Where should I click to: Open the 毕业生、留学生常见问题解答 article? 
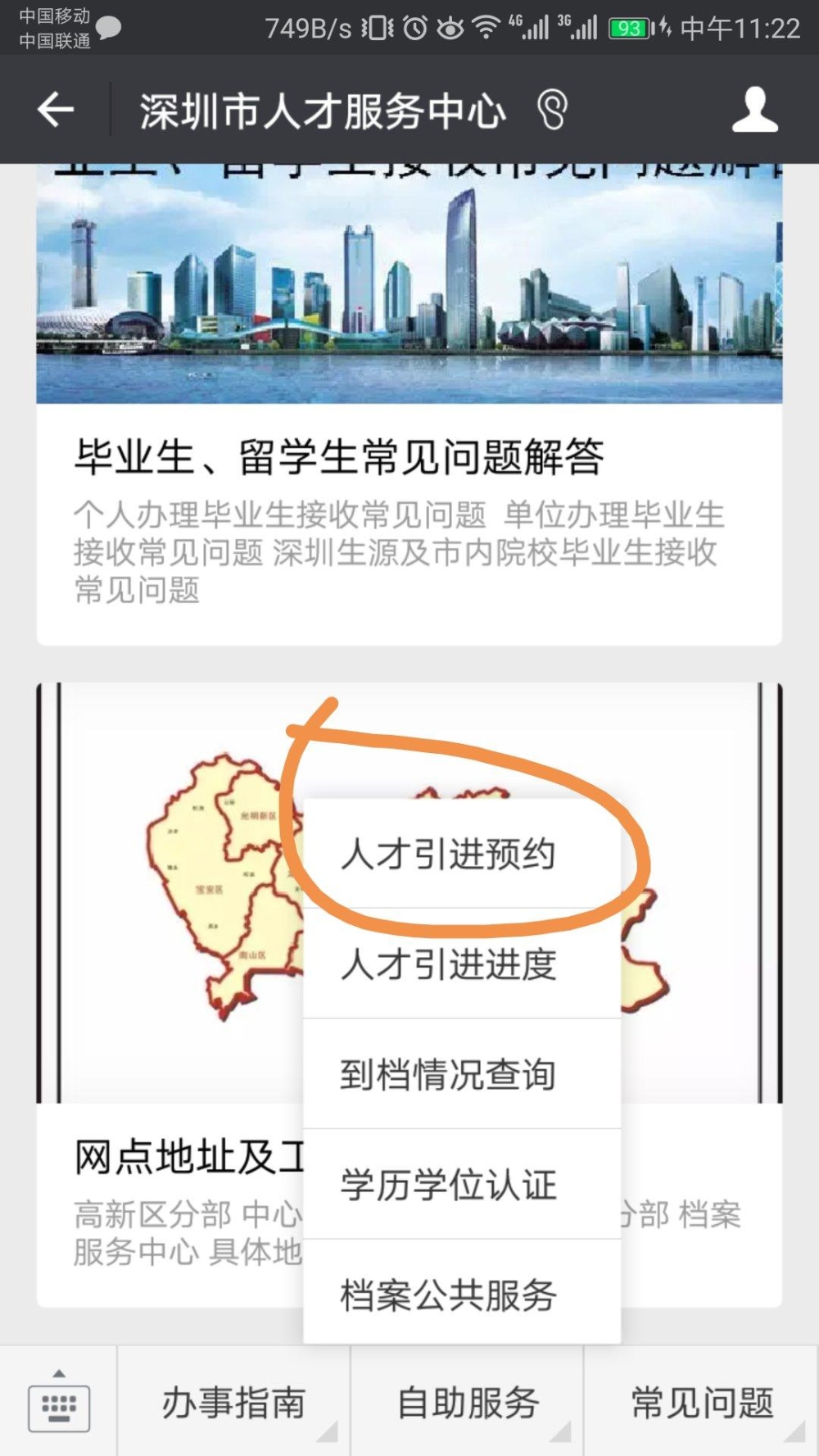click(339, 456)
